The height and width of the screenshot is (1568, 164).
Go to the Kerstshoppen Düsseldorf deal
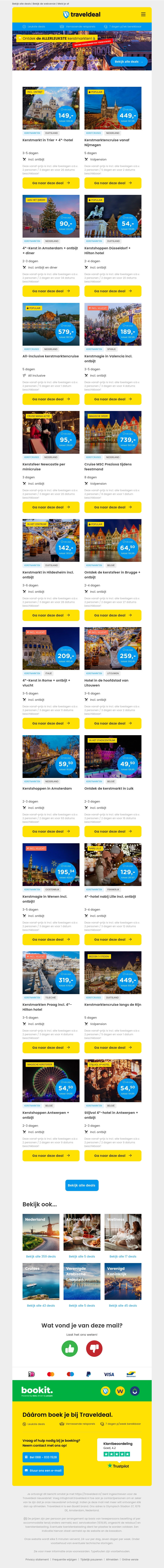click(x=113, y=291)
